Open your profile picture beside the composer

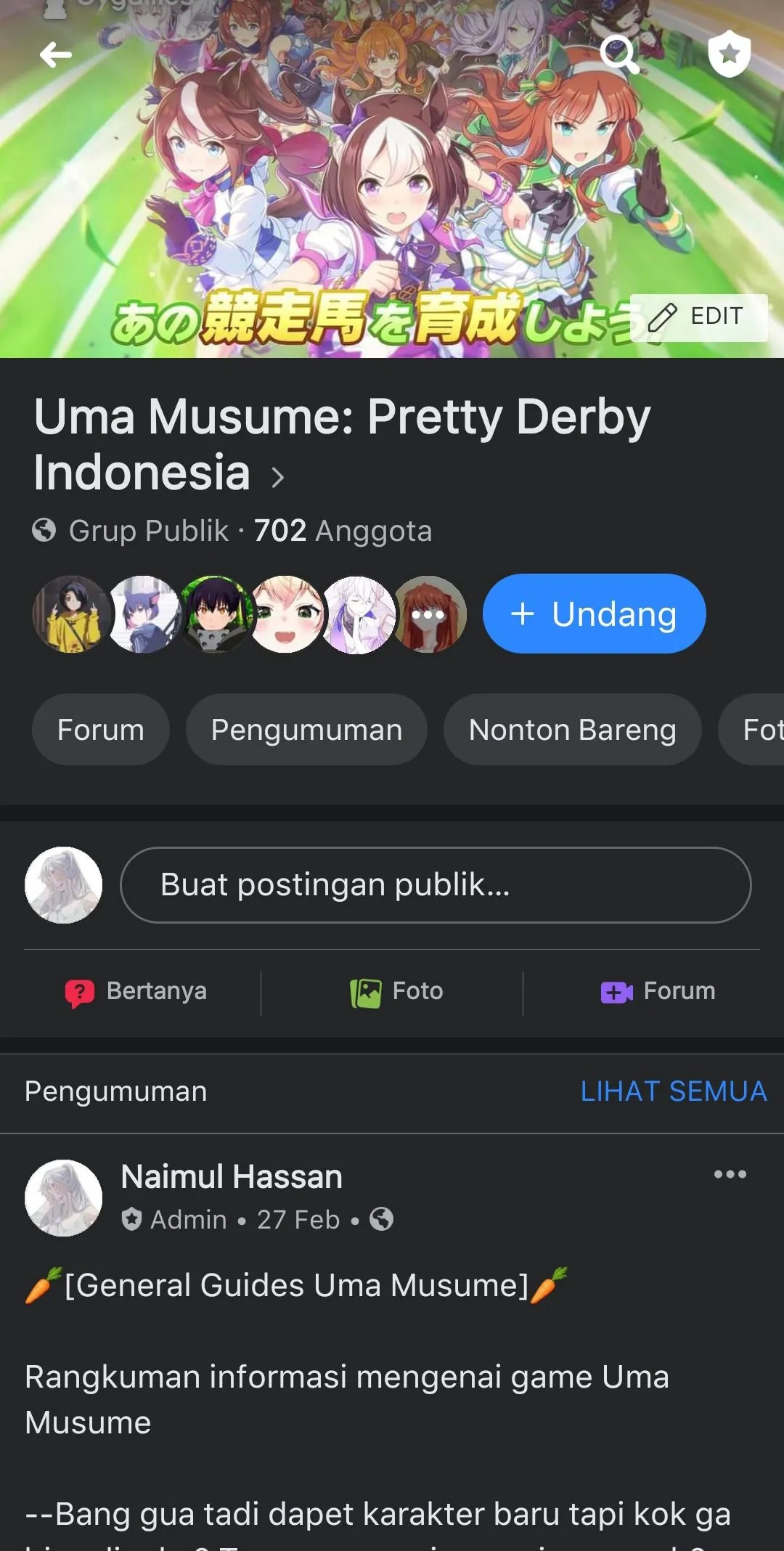(x=64, y=885)
